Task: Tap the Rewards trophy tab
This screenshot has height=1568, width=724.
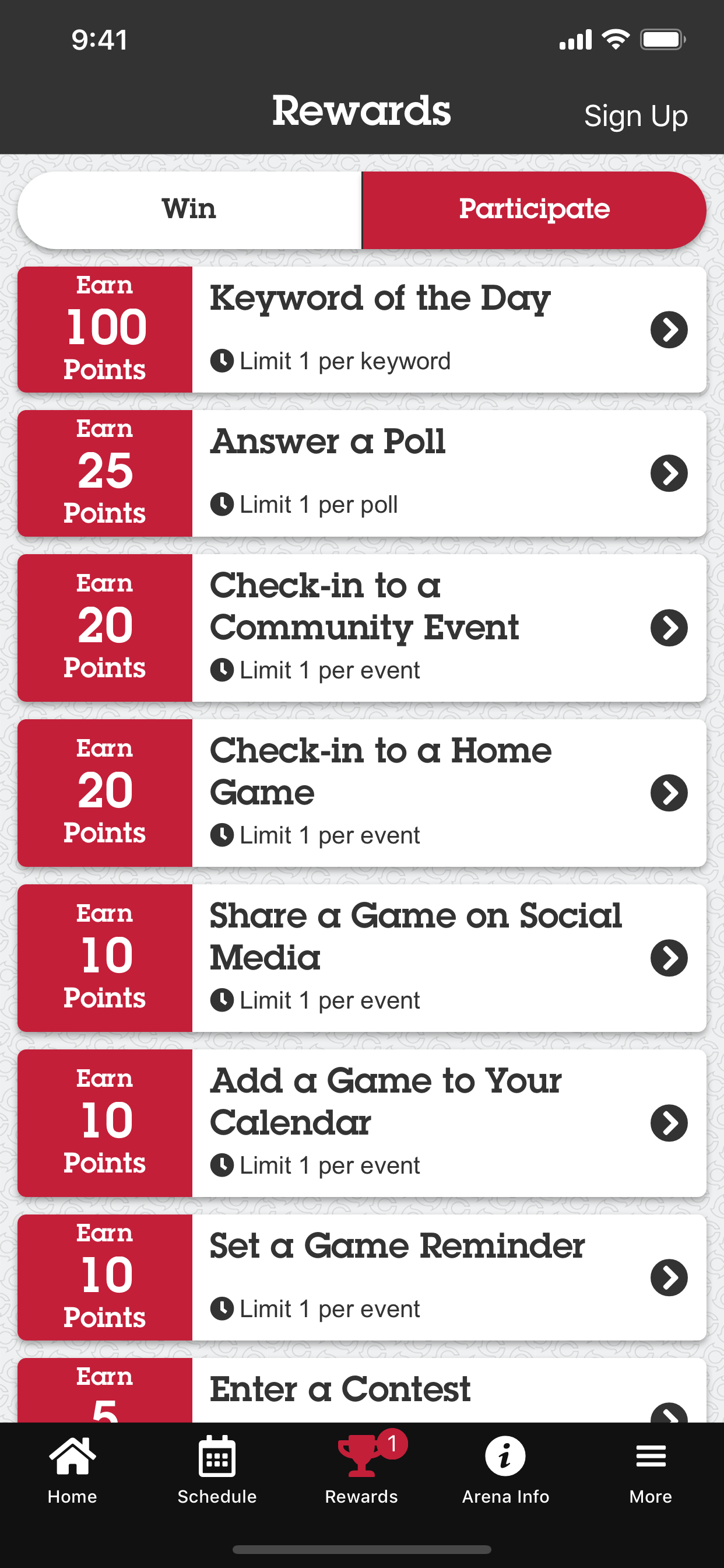Action: [x=362, y=1469]
